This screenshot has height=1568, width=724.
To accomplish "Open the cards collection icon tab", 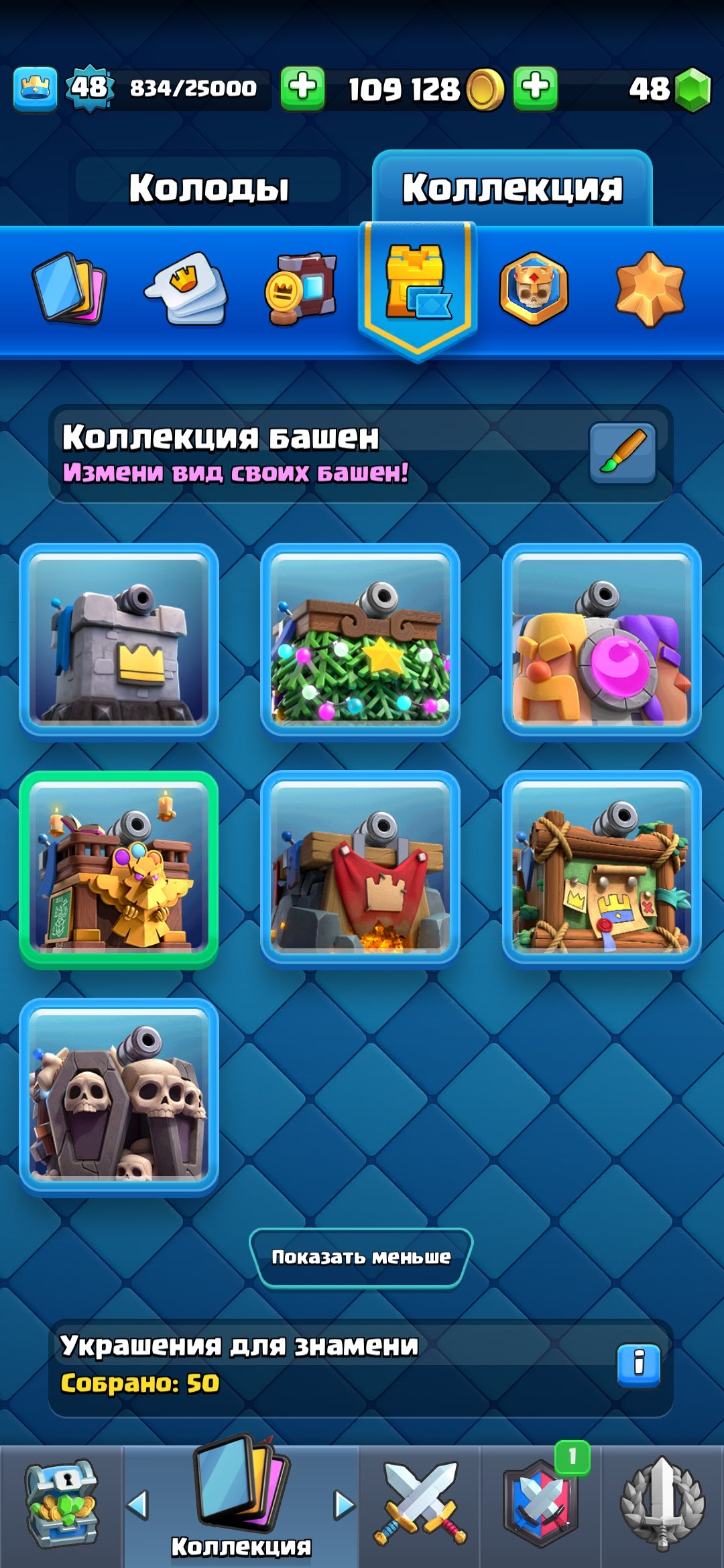I will coord(69,288).
